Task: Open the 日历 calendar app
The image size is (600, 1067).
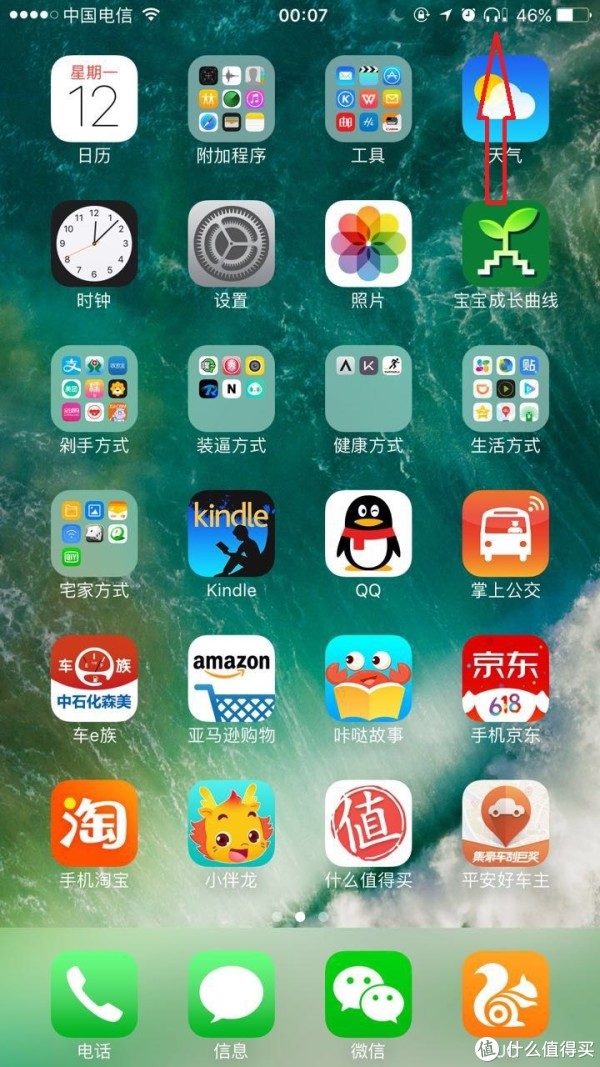Action: (94, 99)
